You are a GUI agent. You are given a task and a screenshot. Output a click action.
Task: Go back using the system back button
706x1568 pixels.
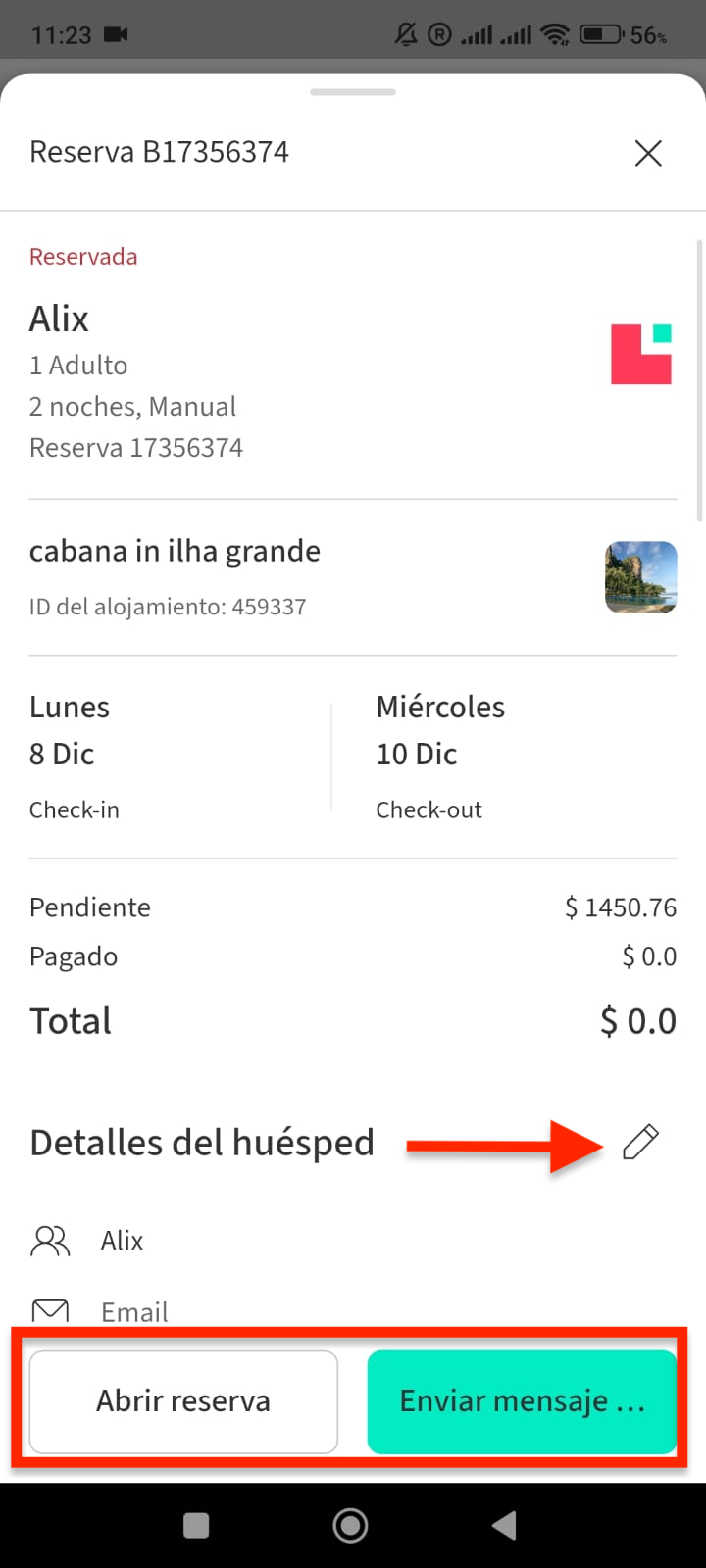pyautogui.click(x=504, y=1525)
